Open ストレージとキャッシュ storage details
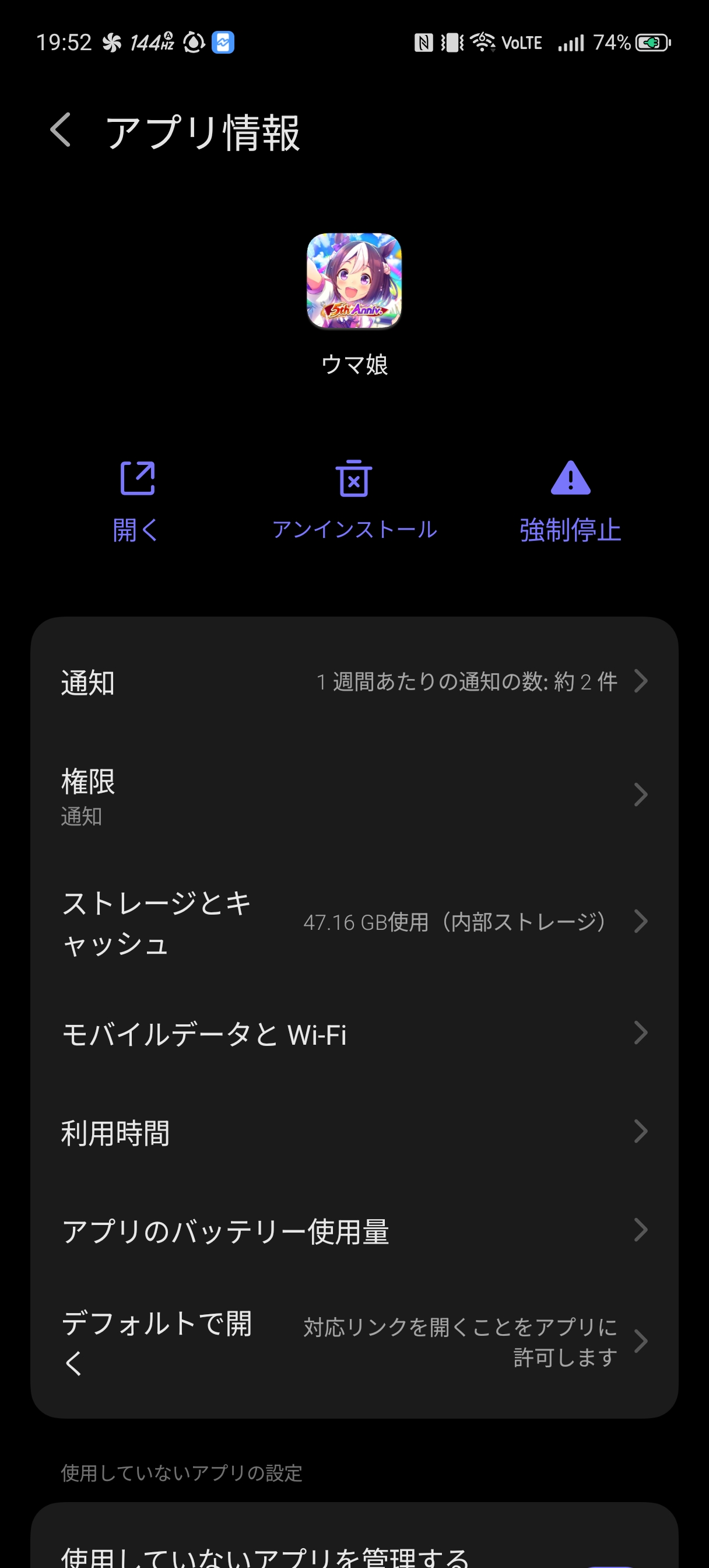Screen dimensions: 709x1568 coord(354,922)
